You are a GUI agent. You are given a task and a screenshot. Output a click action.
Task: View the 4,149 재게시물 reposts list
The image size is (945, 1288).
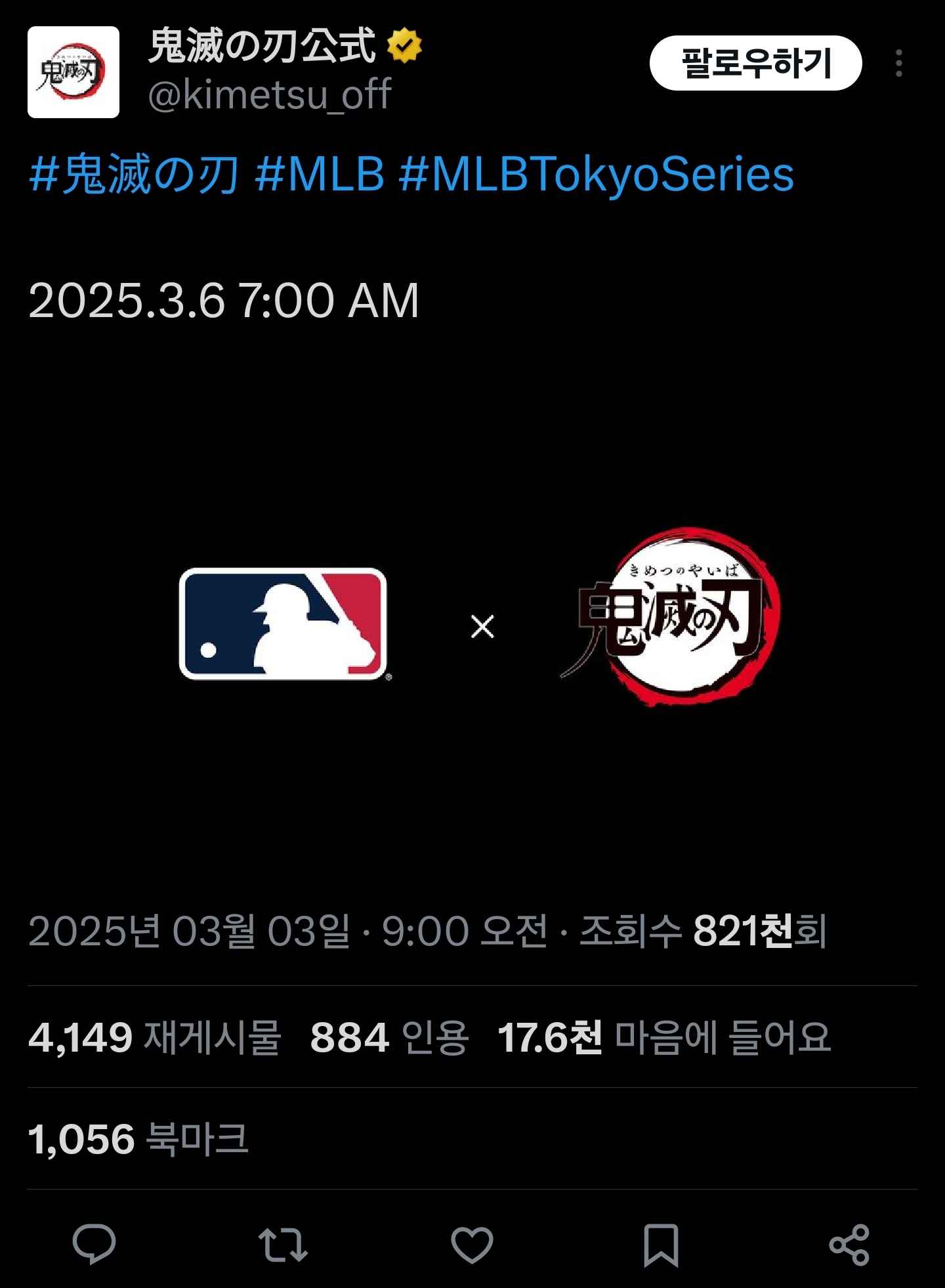click(x=154, y=1037)
